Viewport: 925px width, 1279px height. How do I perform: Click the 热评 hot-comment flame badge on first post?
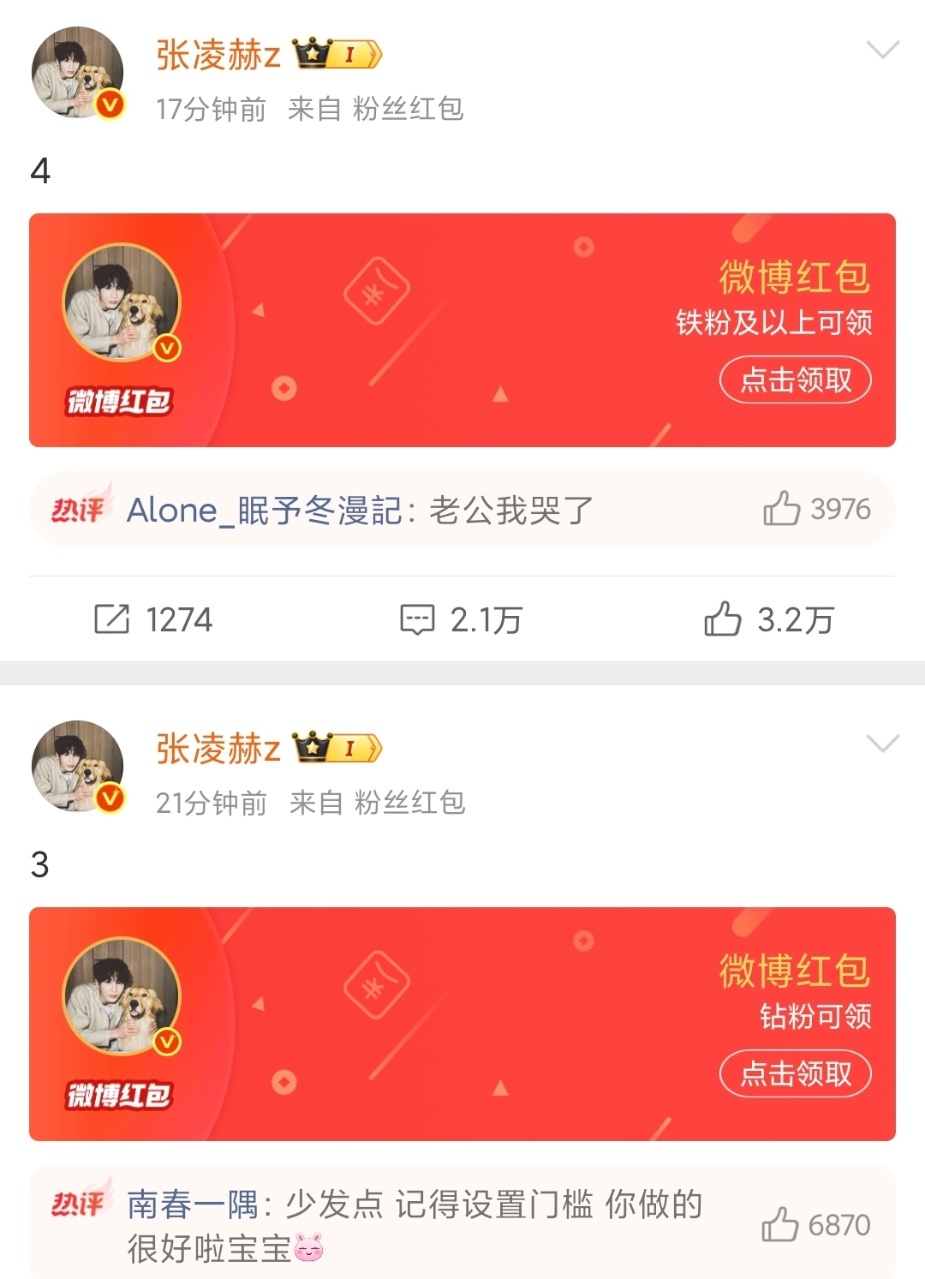point(78,510)
